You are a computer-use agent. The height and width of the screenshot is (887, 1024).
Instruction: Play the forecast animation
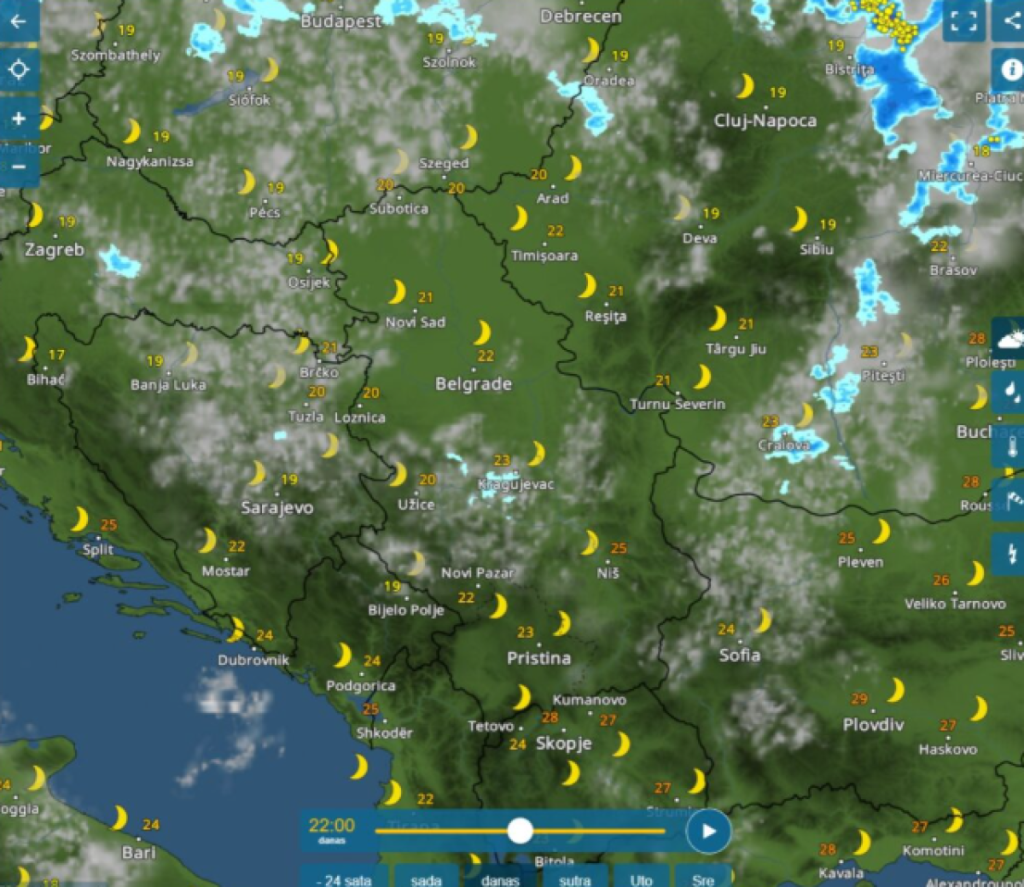coord(708,831)
